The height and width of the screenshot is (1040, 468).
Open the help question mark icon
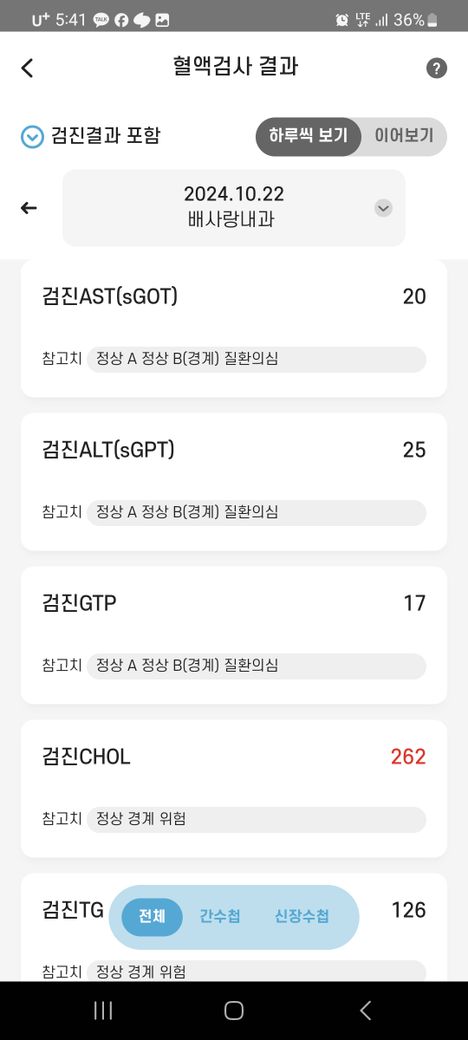436,68
